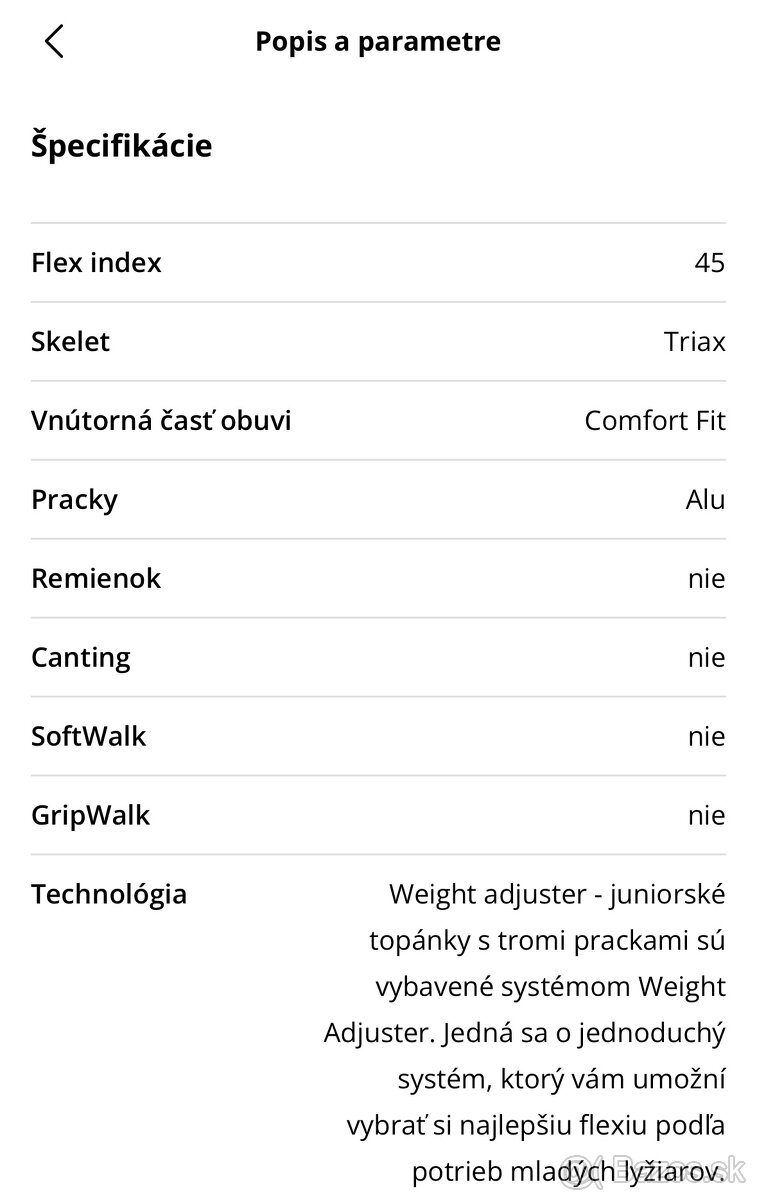The height and width of the screenshot is (1200, 757).
Task: Click the Remienok row
Action: (378, 578)
